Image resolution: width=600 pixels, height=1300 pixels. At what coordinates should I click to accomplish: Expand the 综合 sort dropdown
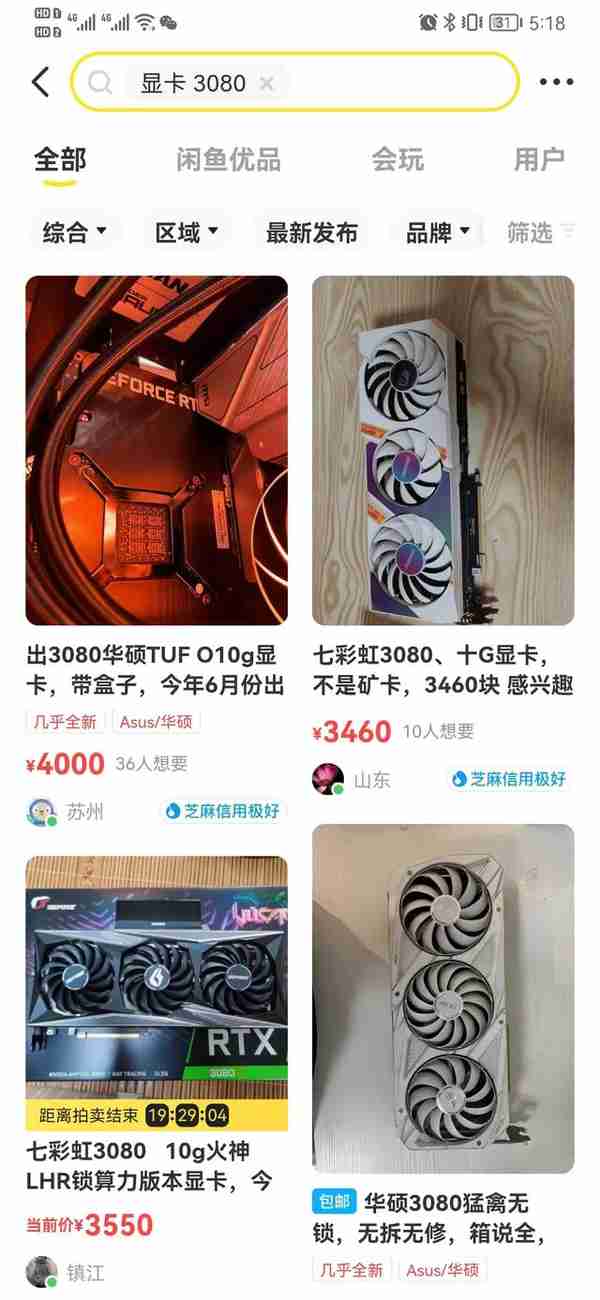click(x=74, y=234)
